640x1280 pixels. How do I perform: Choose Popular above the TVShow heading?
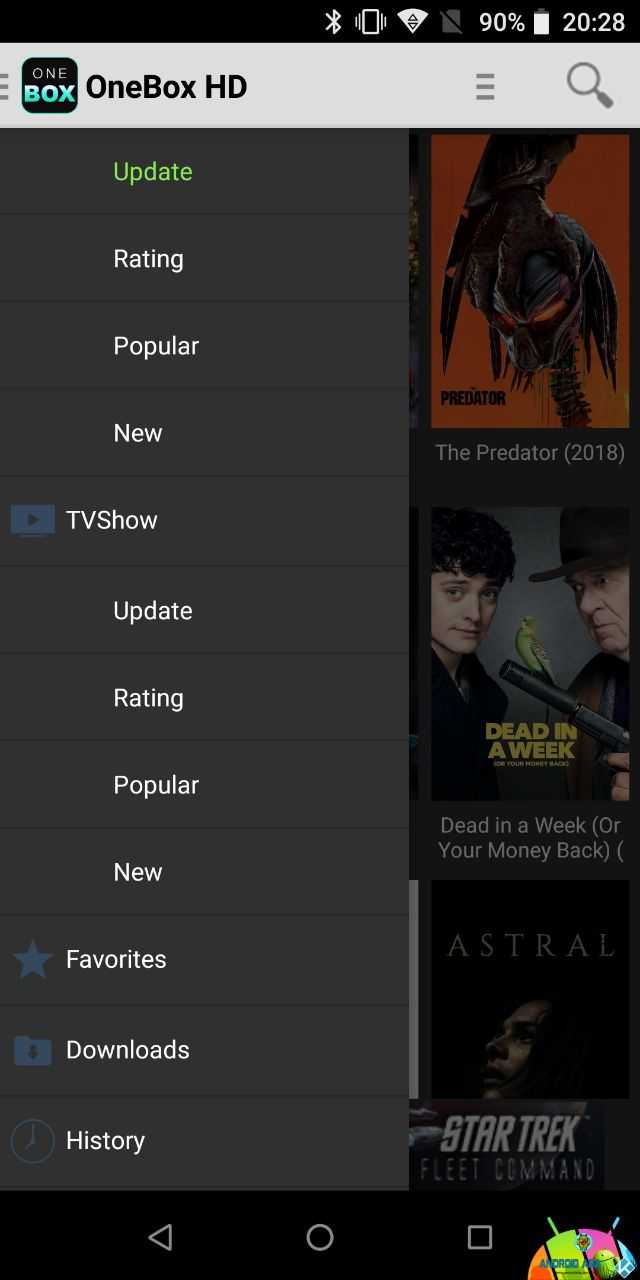[x=204, y=345]
